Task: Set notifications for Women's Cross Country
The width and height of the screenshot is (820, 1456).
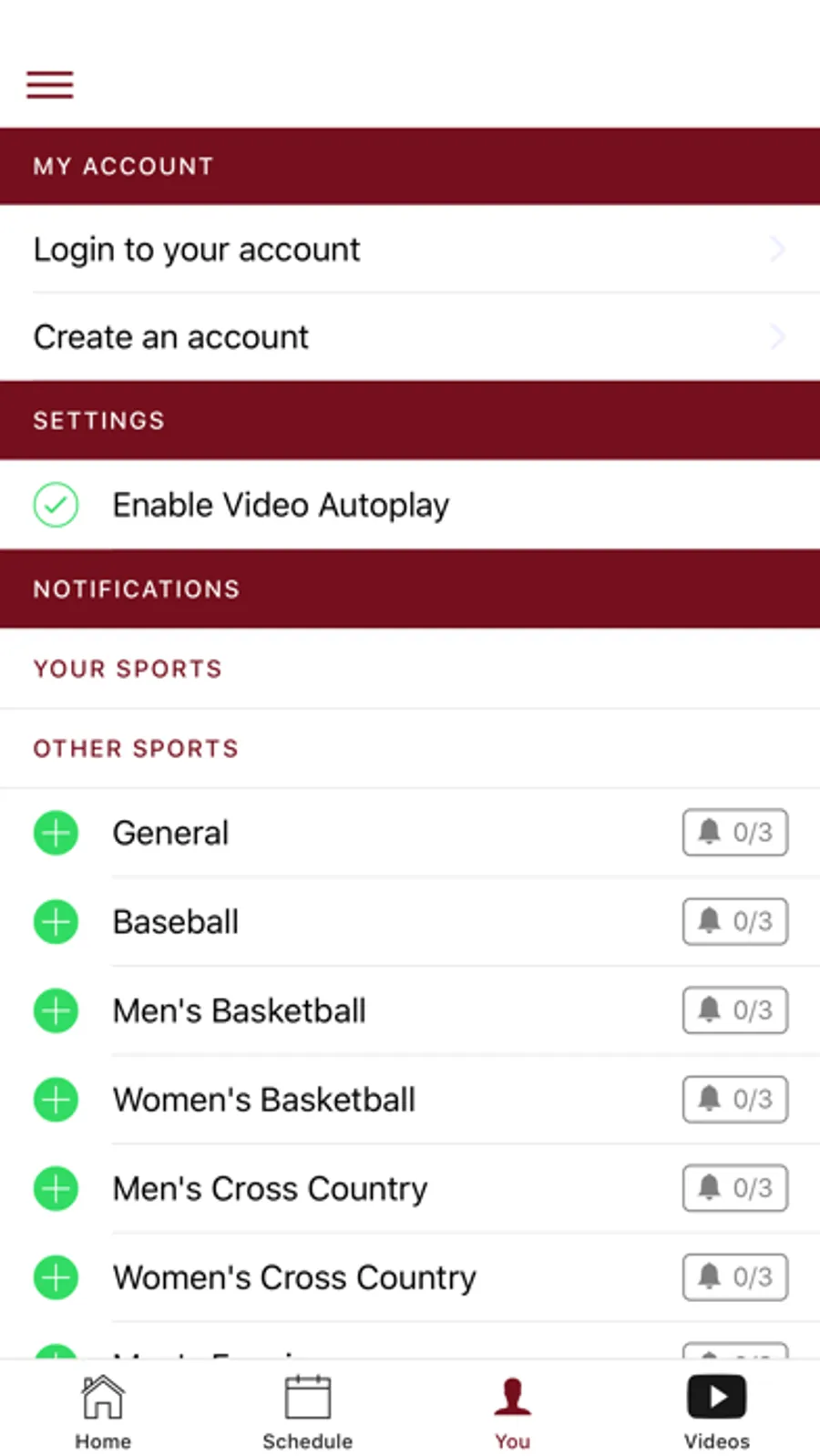Action: click(x=734, y=1277)
